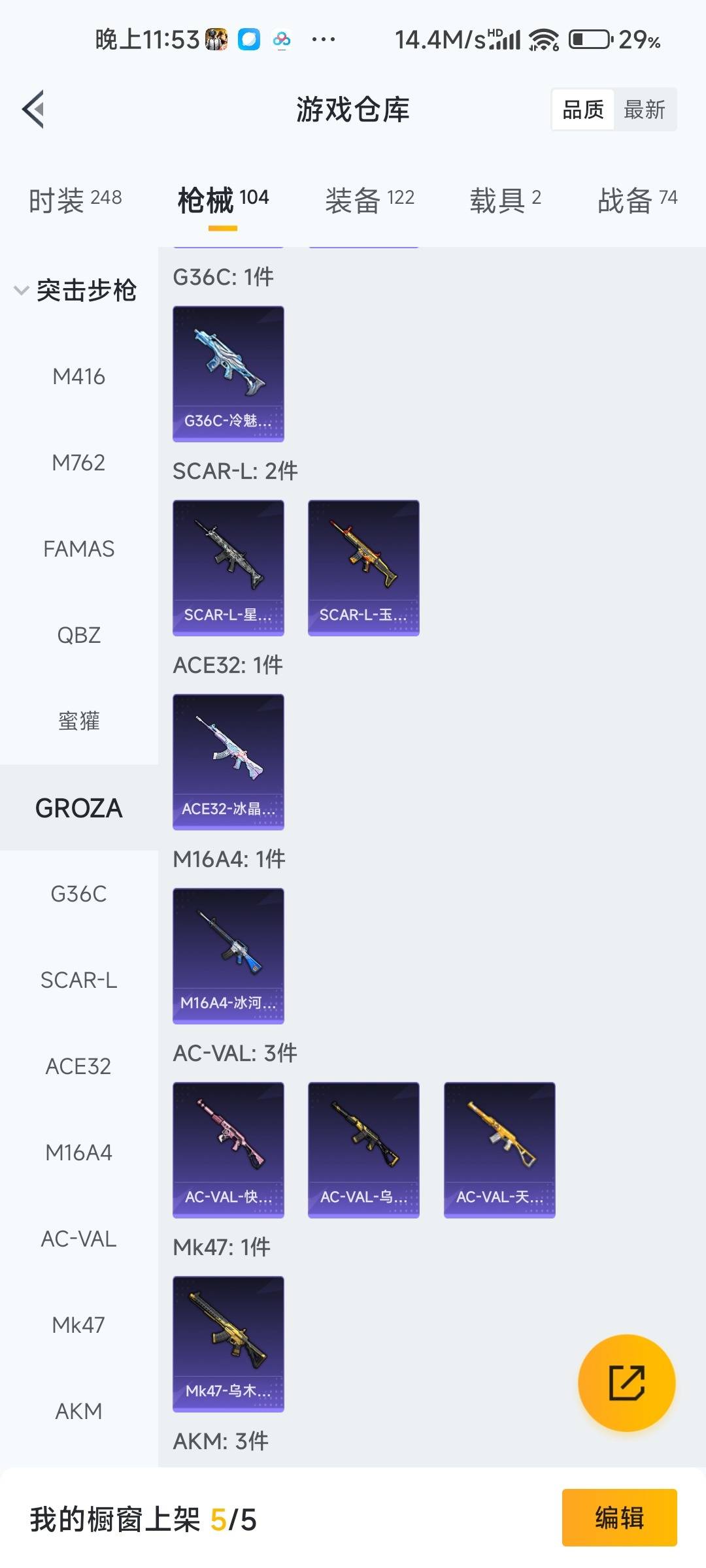Switch to the 时装 tab
The image size is (706, 1568).
click(x=75, y=199)
